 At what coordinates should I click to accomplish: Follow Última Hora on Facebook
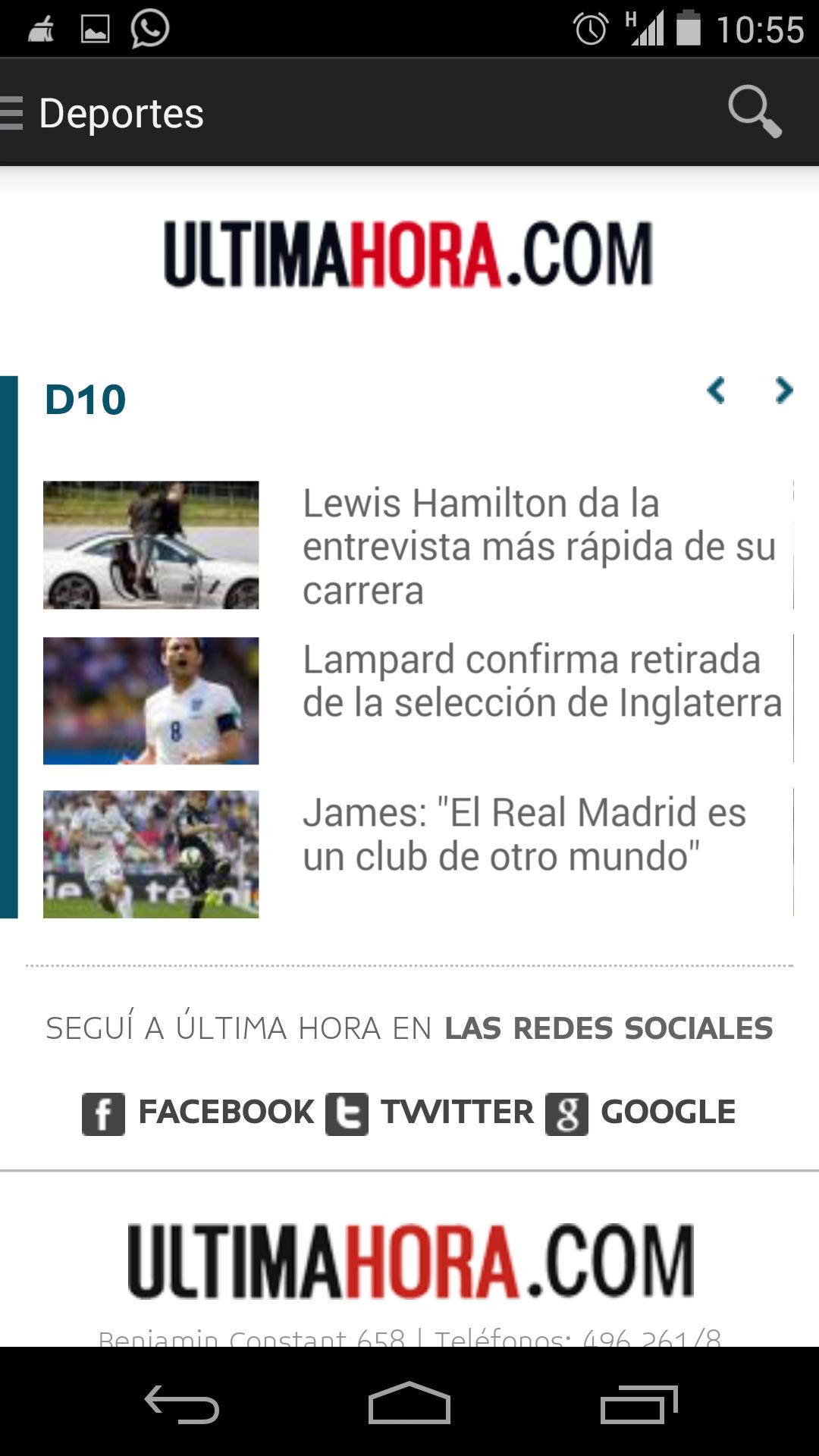coord(198,1113)
